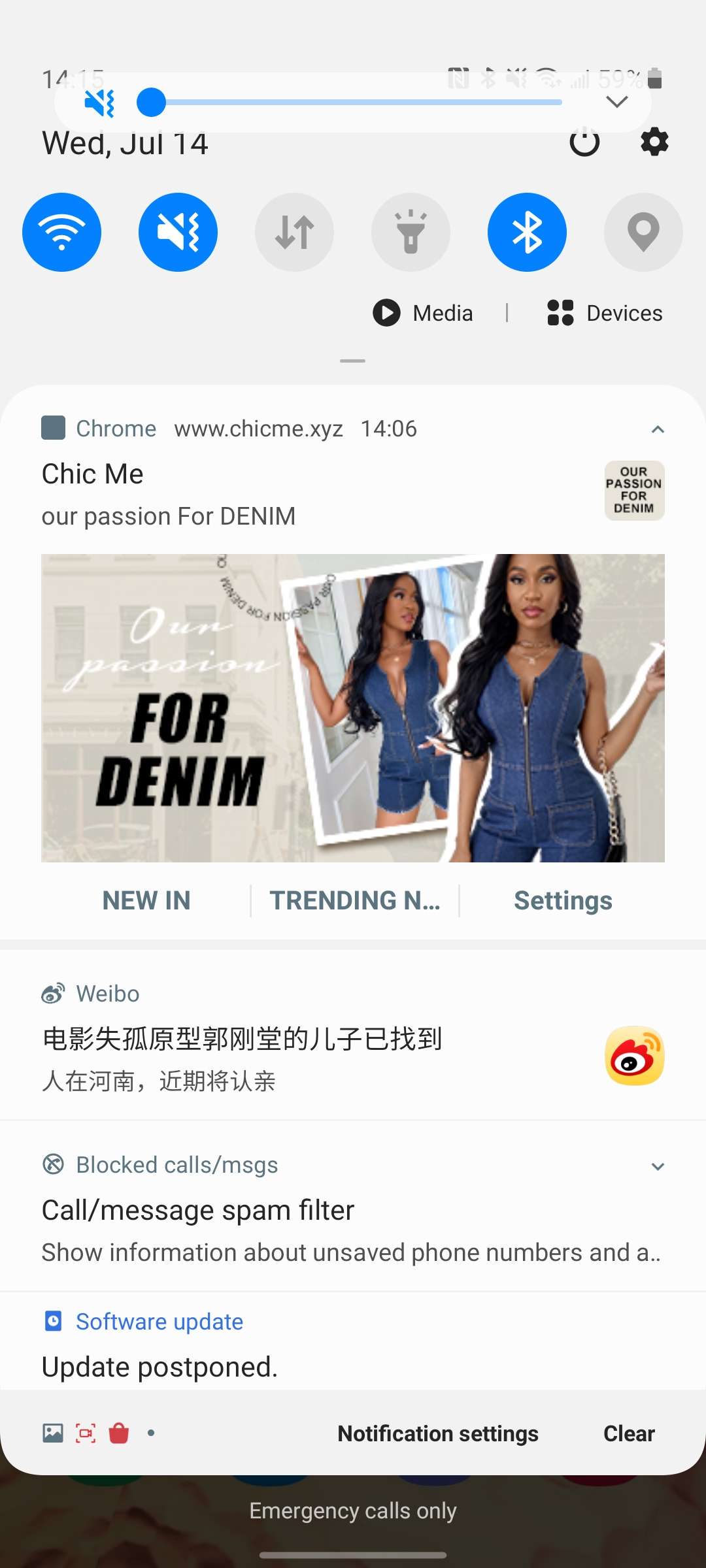The height and width of the screenshot is (1568, 706).
Task: Open settings gear icon
Action: click(x=654, y=142)
